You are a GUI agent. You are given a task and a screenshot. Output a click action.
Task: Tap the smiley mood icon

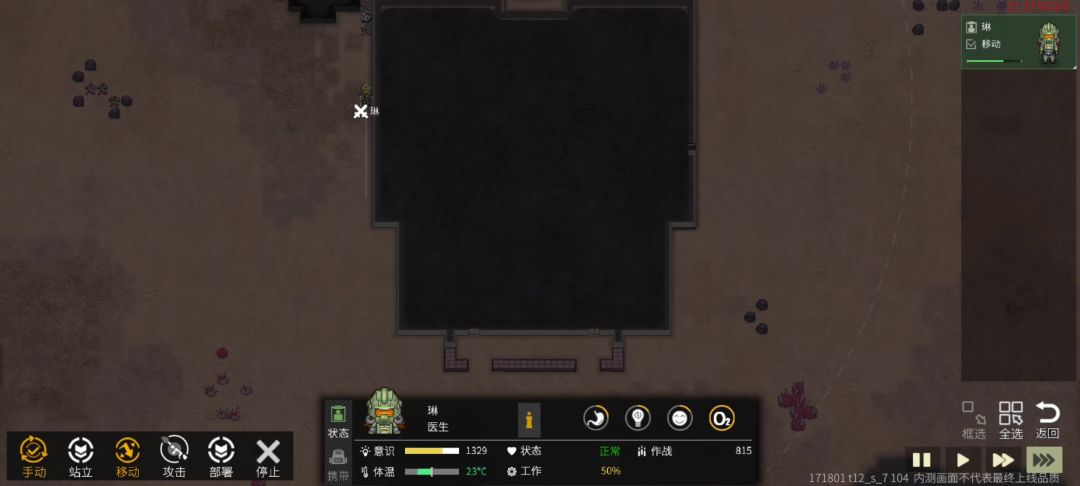[x=680, y=418]
